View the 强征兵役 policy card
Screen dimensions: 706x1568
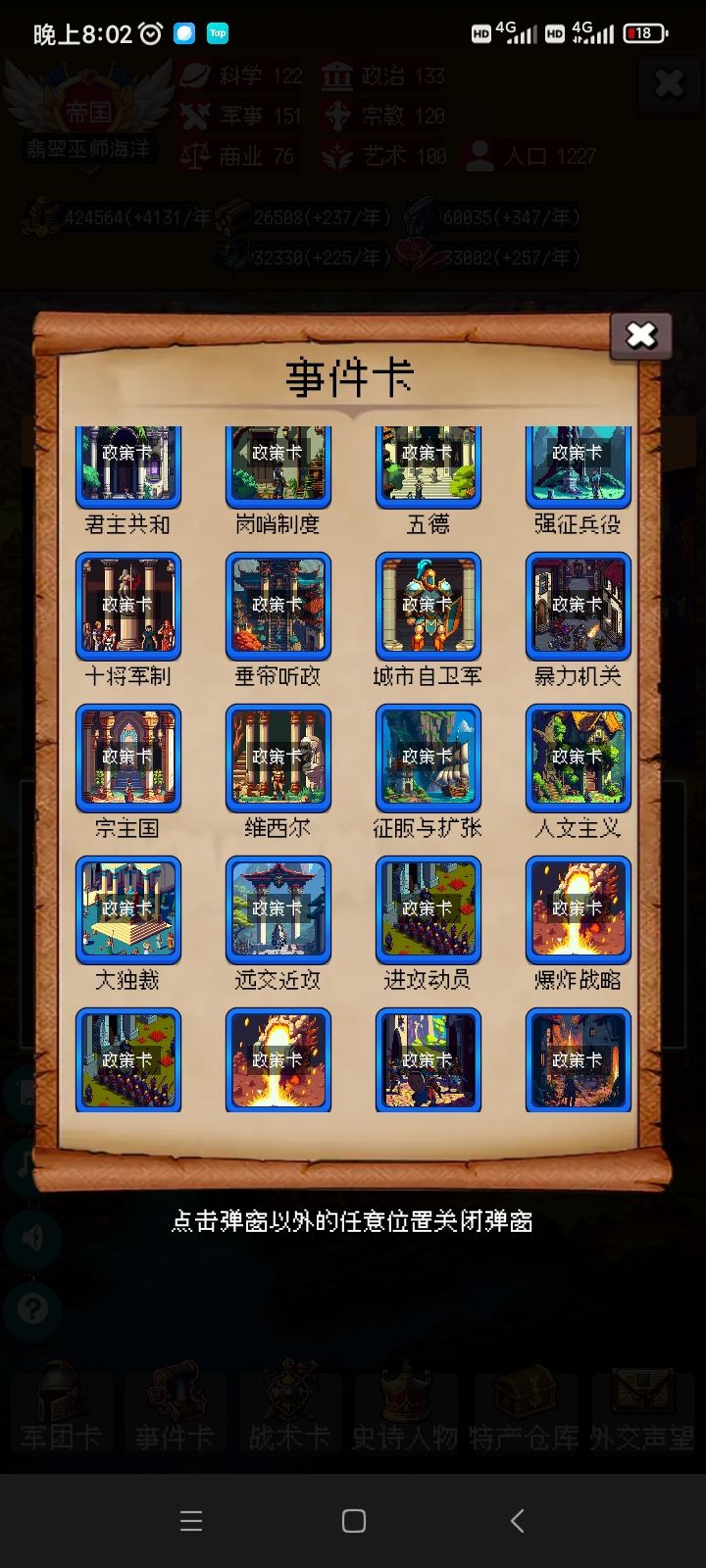(578, 465)
